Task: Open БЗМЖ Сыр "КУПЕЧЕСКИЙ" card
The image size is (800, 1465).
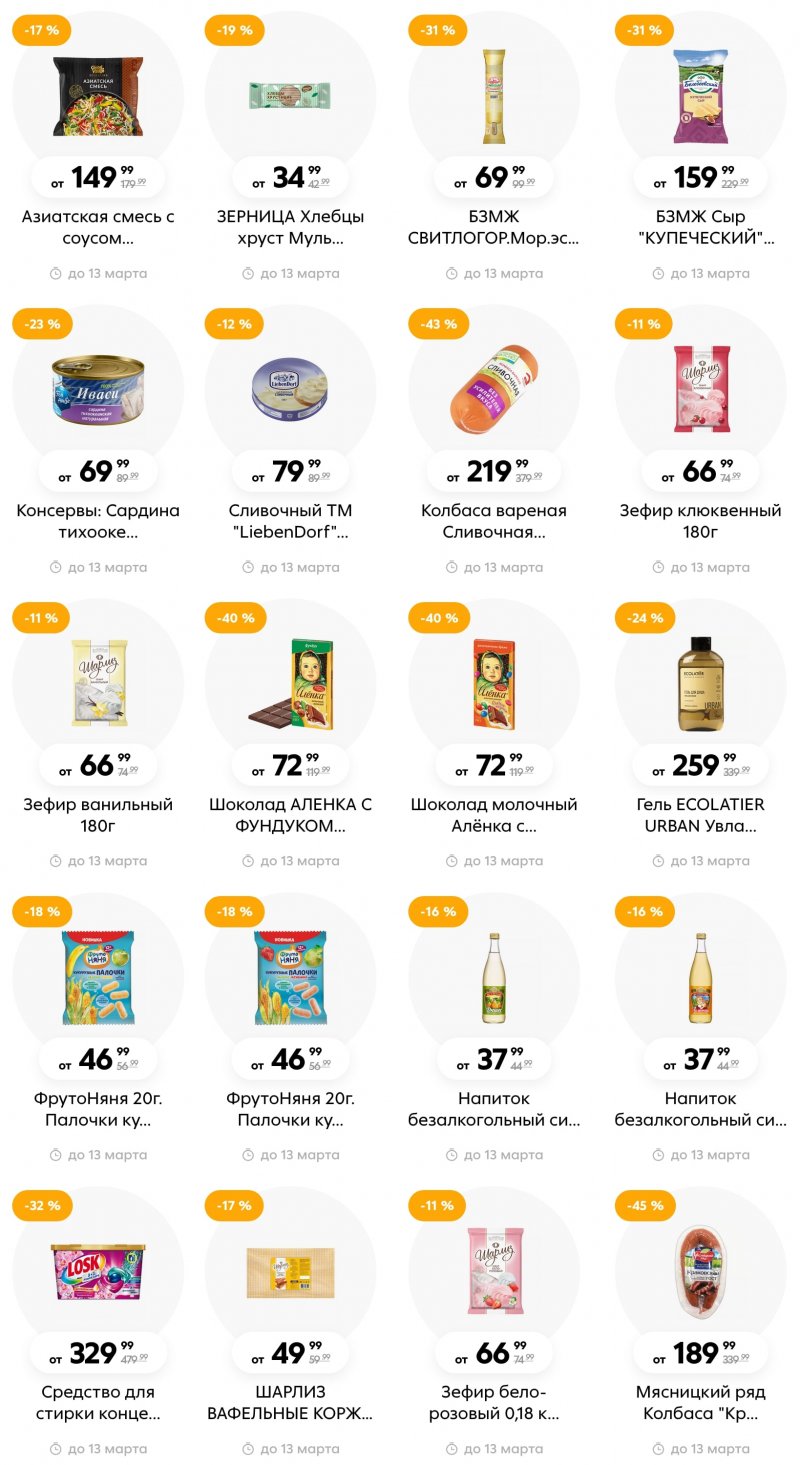Action: click(x=700, y=97)
